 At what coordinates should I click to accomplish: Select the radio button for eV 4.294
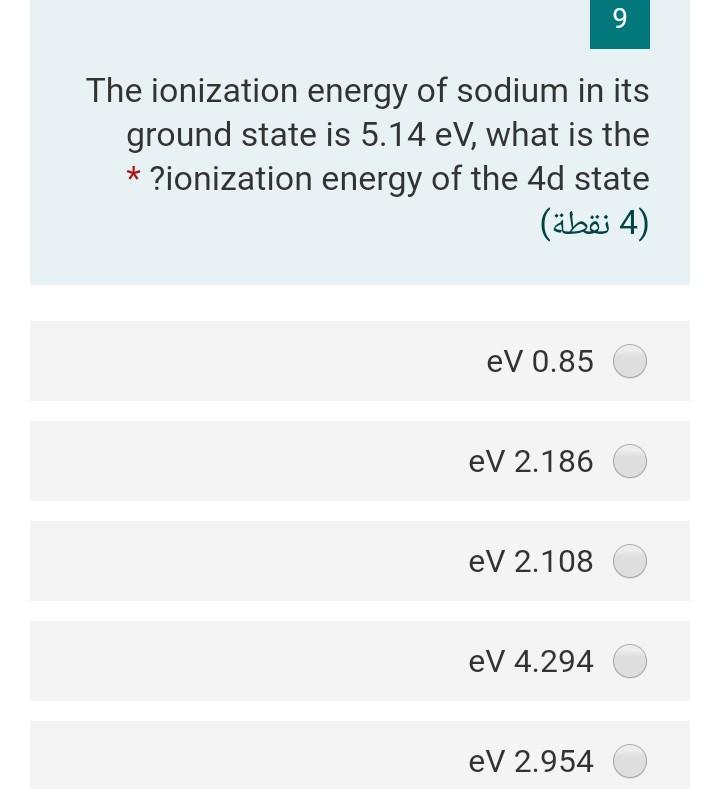coord(630,661)
